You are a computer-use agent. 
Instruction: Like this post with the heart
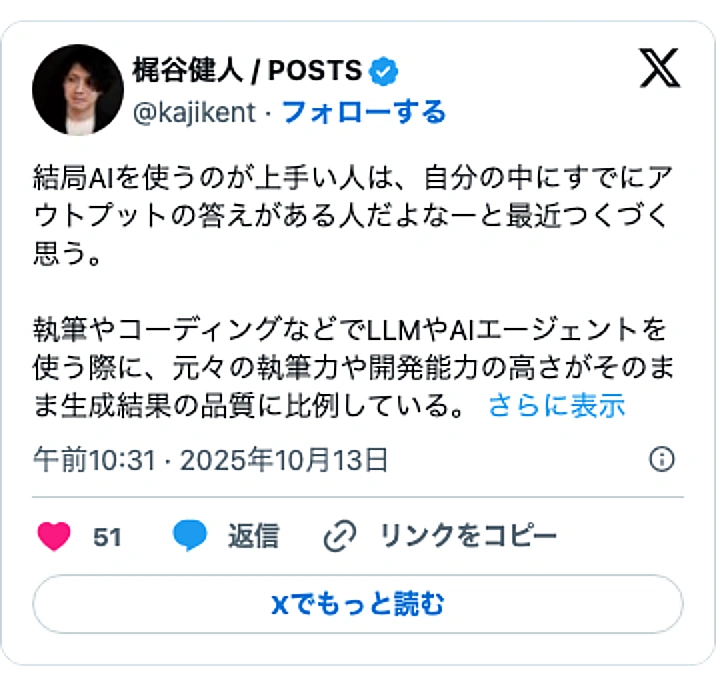pos(55,537)
